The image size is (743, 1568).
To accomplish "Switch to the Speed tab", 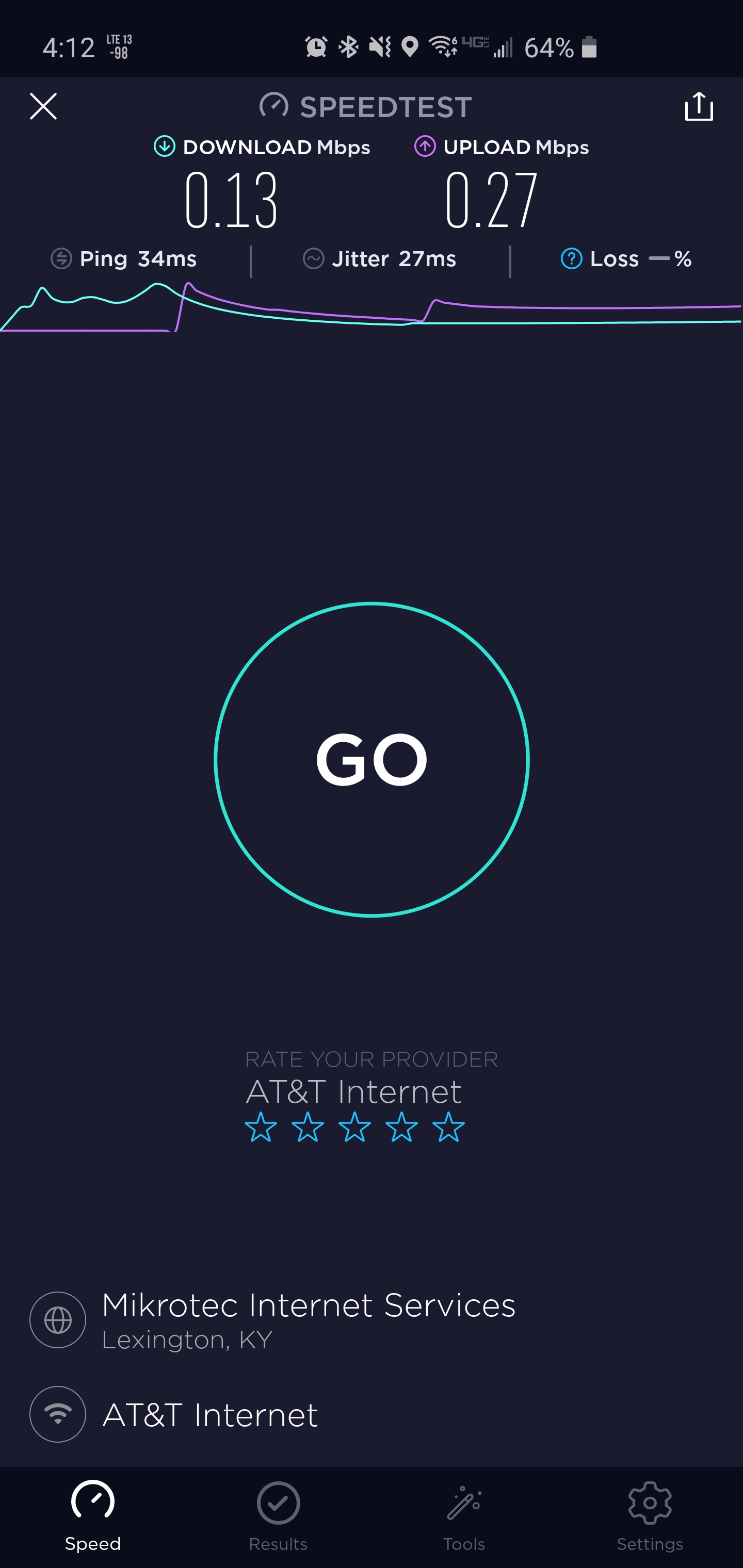I will [x=92, y=1516].
